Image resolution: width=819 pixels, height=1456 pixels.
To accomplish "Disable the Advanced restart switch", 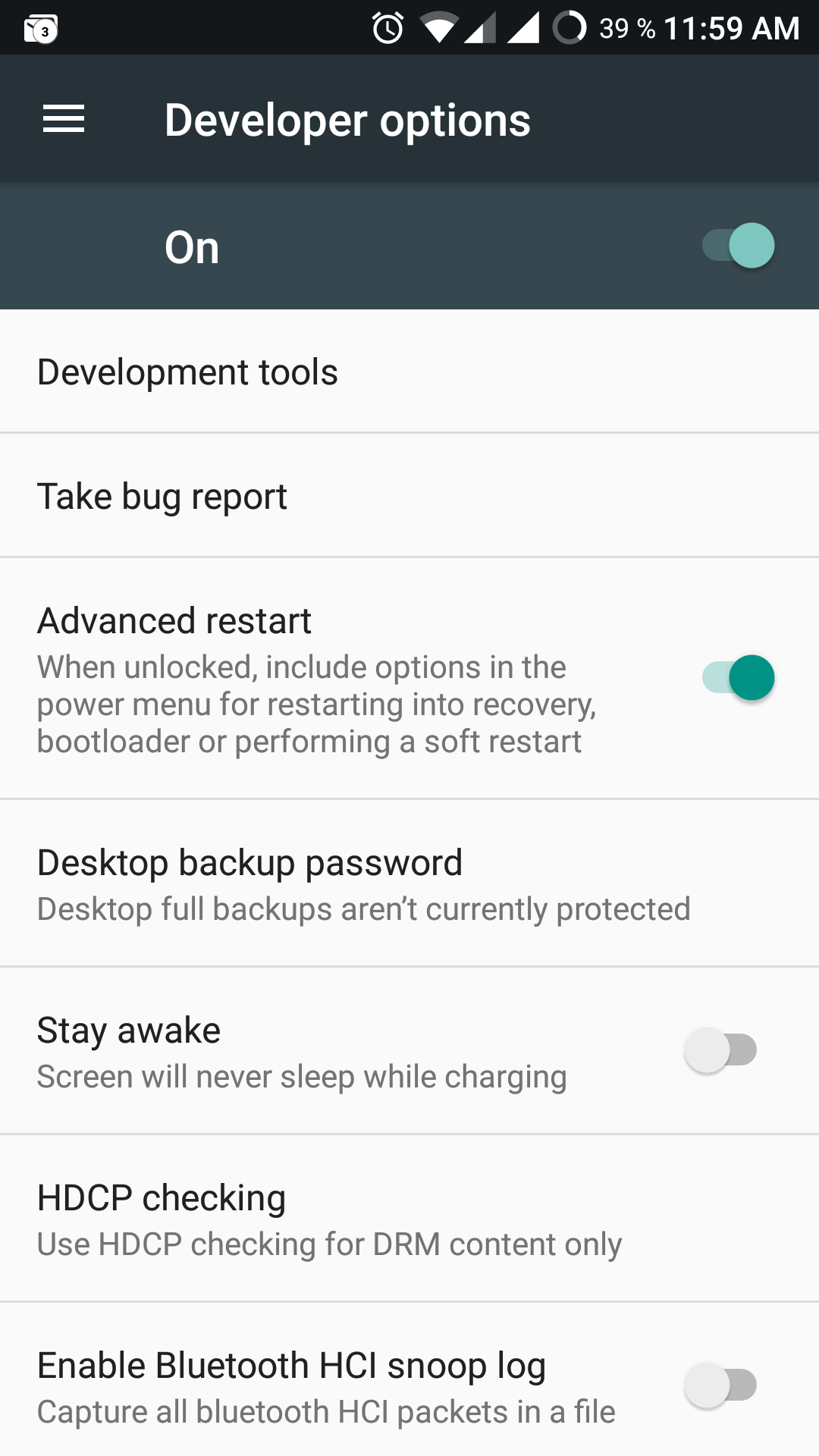I will point(738,678).
